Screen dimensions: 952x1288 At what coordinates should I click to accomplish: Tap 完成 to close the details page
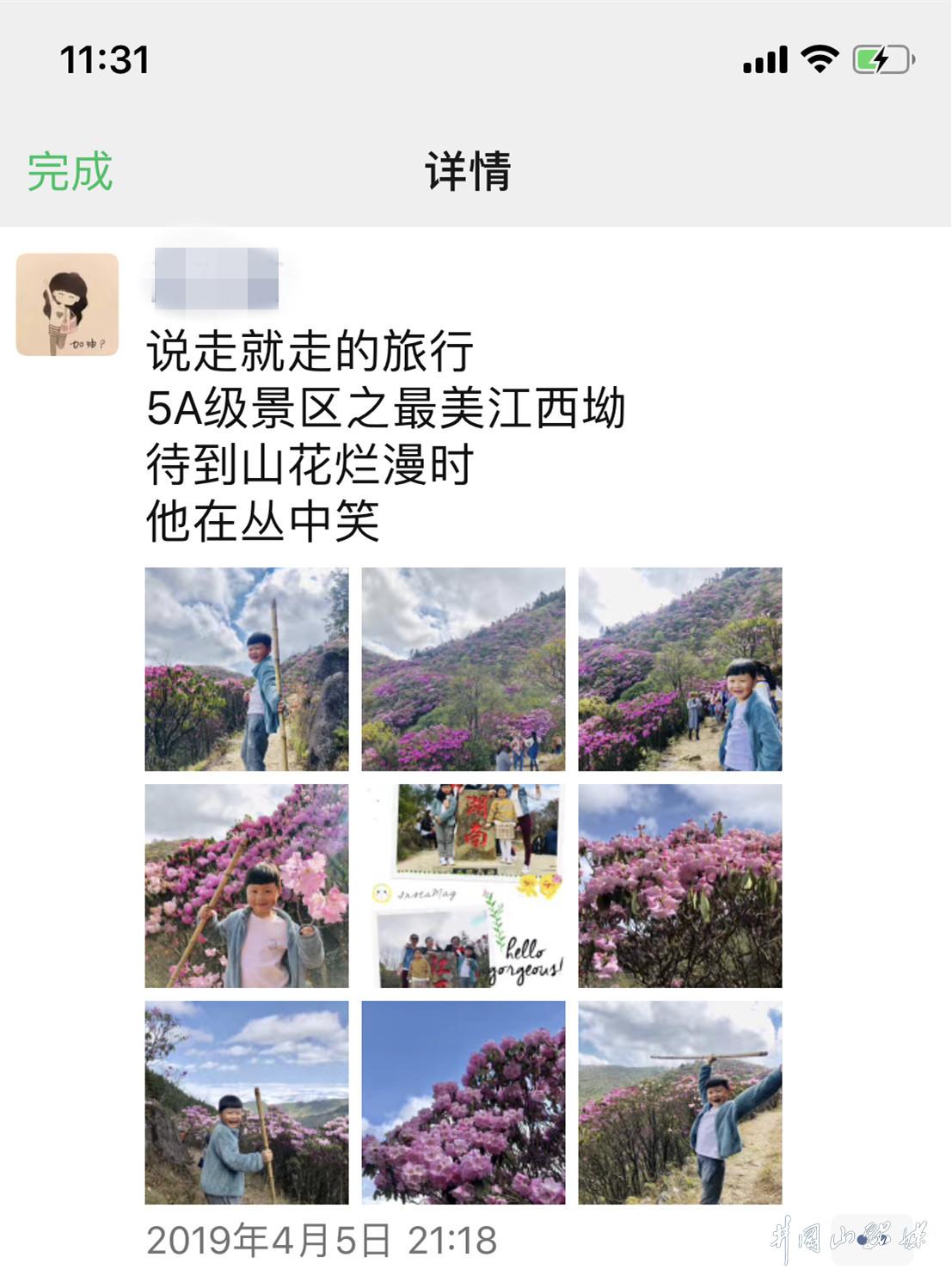pos(70,171)
